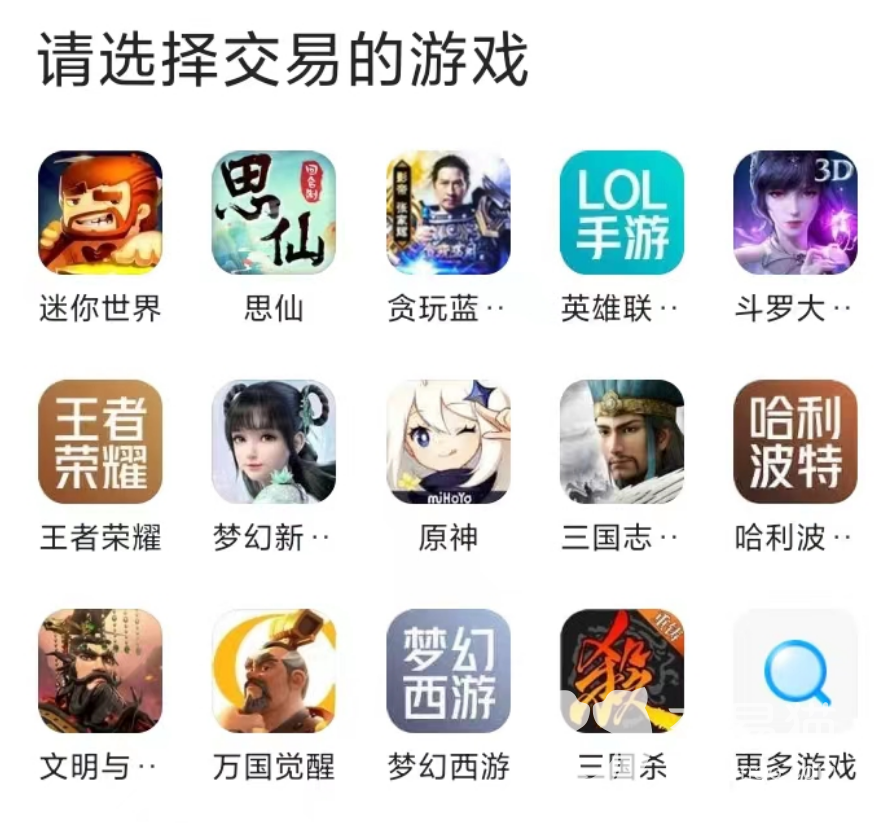Viewport: 896px width, 823px height.
Task: Open the 三国志 game entry
Action: coord(621,441)
